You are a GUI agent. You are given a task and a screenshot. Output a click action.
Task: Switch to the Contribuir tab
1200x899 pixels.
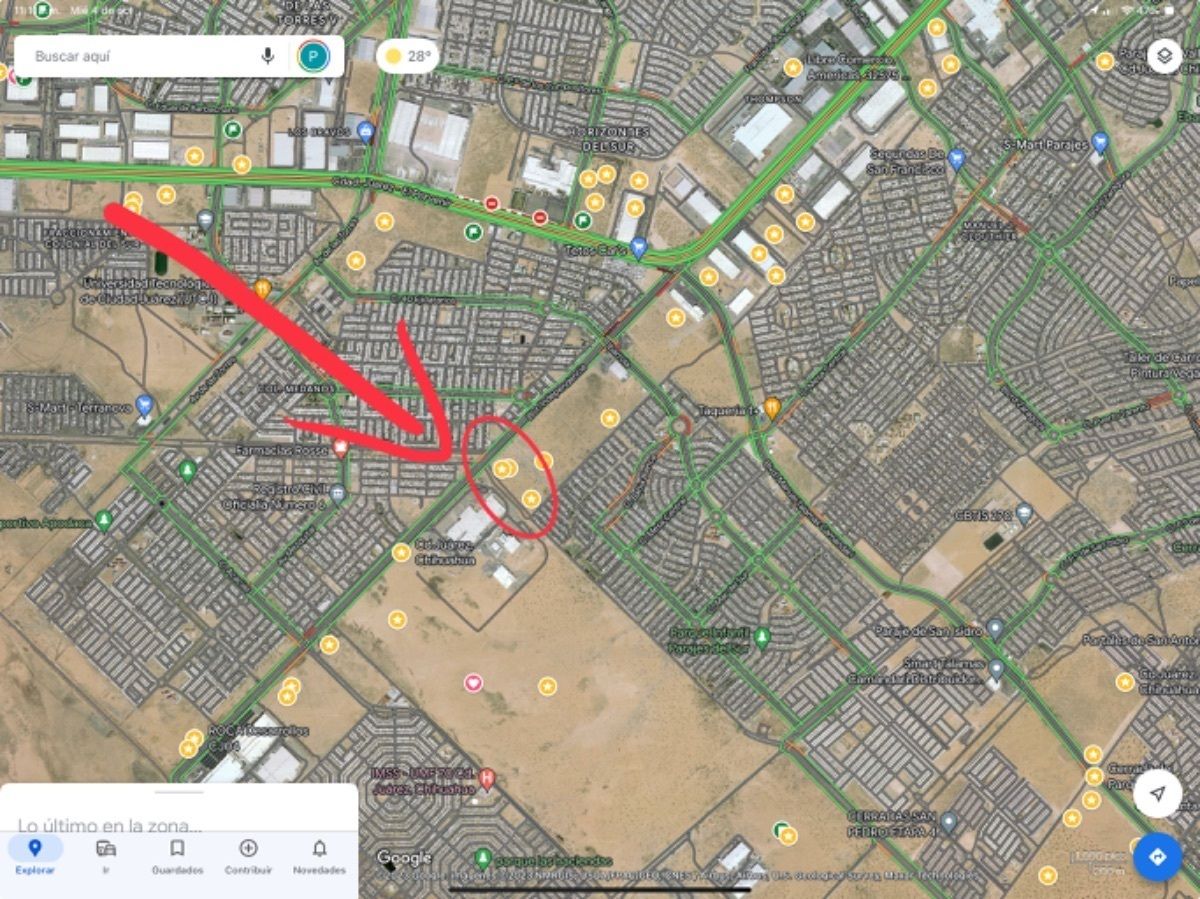click(x=248, y=856)
